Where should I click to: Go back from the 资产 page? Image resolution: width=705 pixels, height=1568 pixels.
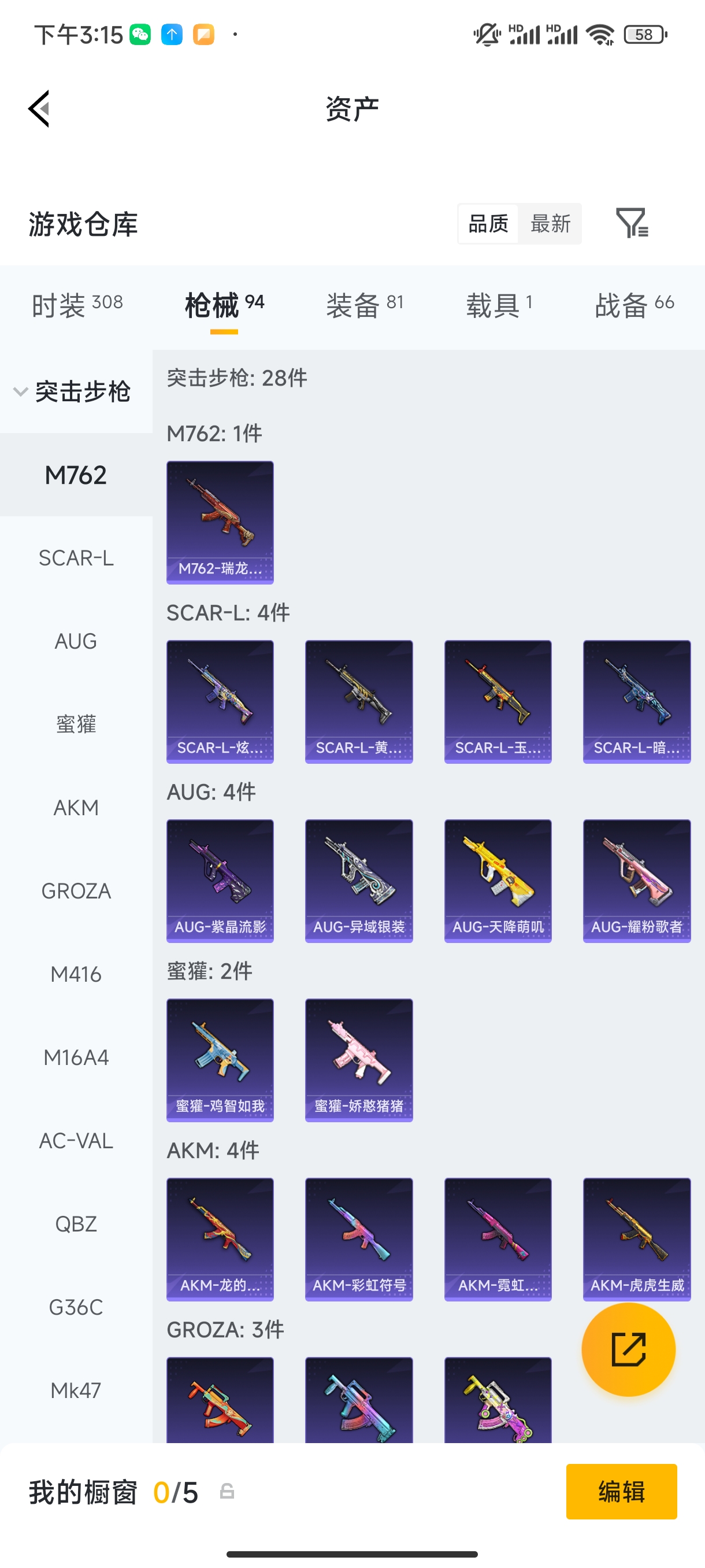(39, 109)
